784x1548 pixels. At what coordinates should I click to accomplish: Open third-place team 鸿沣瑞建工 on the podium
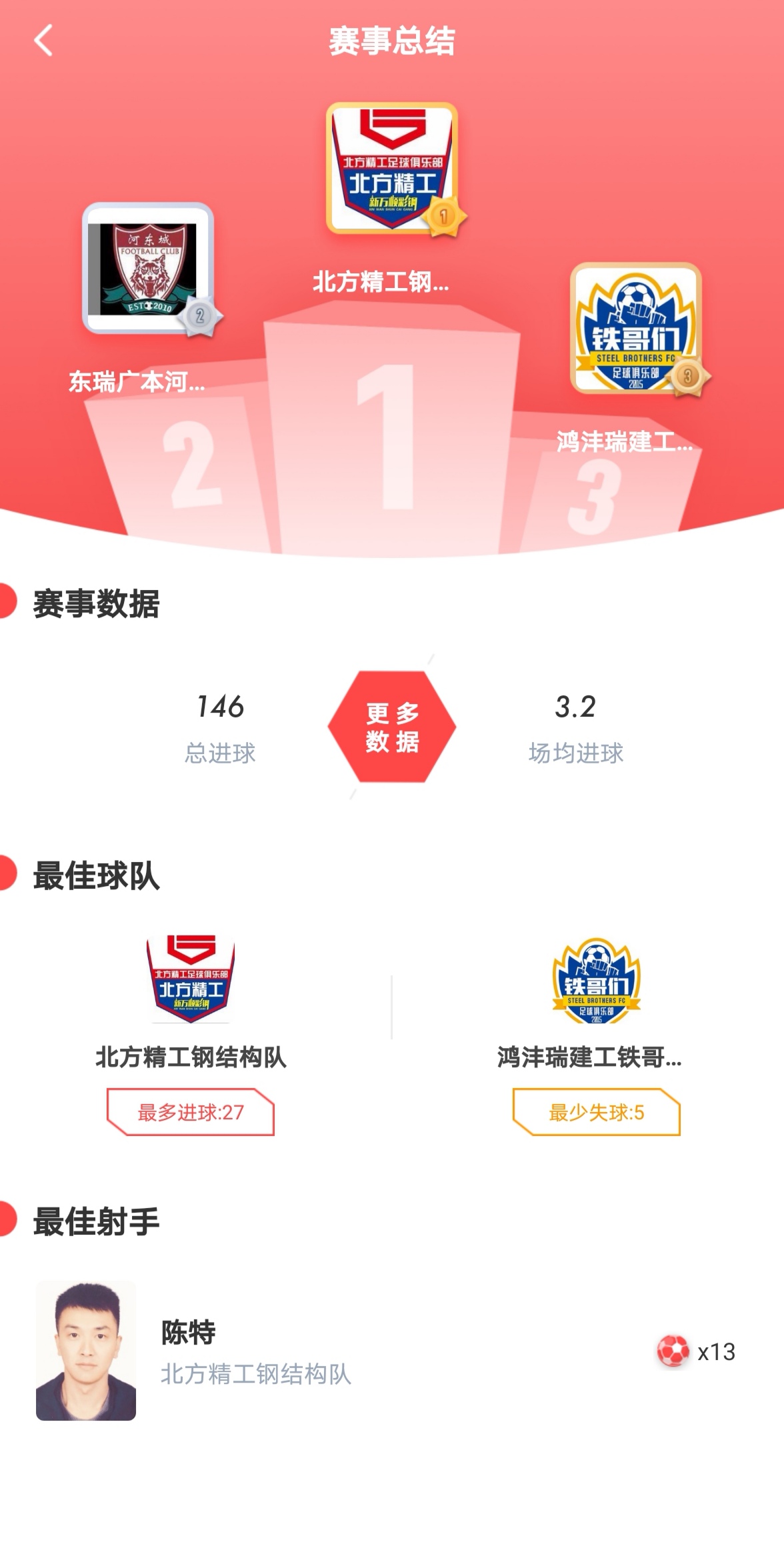[x=636, y=329]
